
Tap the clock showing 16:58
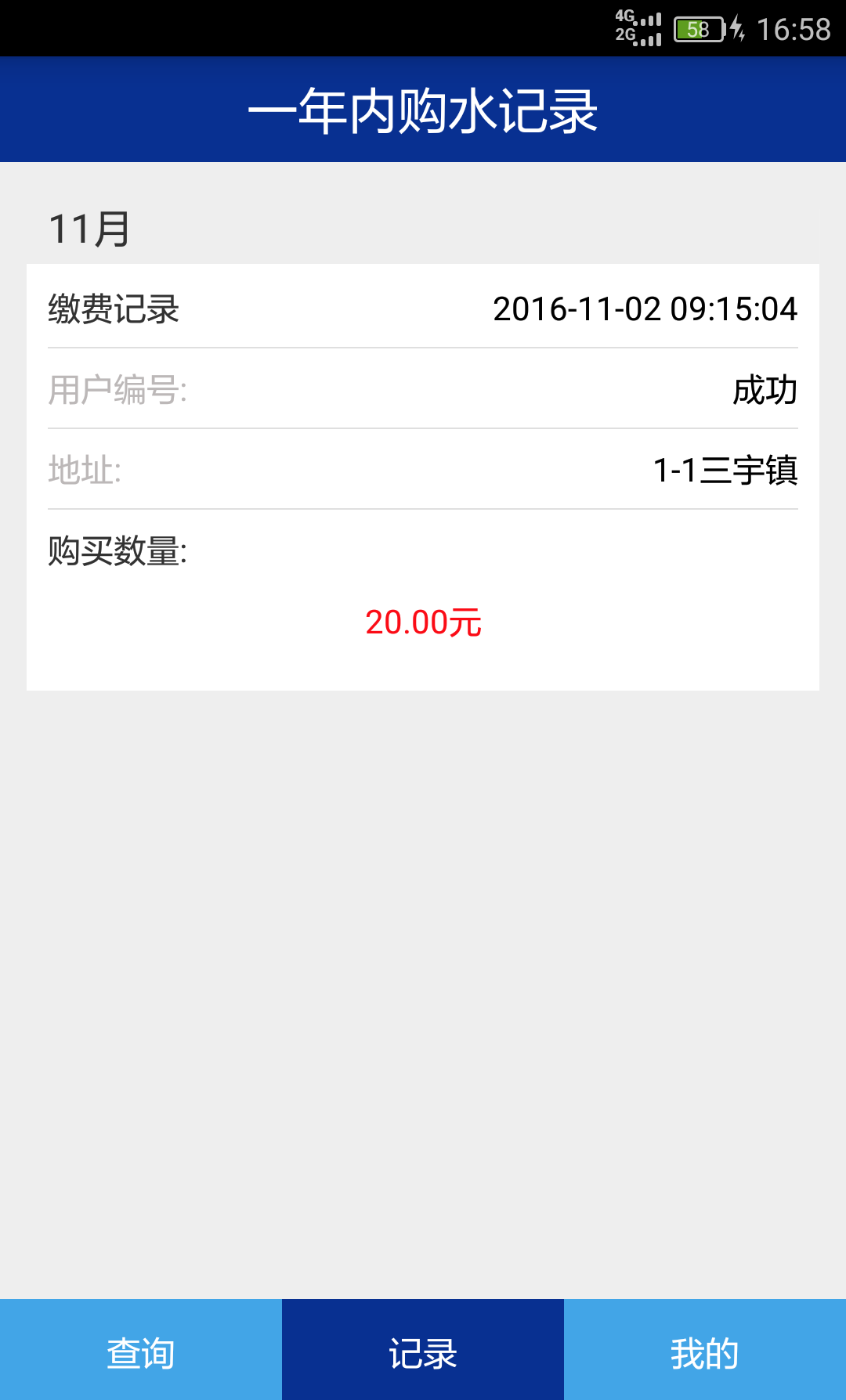point(792,29)
